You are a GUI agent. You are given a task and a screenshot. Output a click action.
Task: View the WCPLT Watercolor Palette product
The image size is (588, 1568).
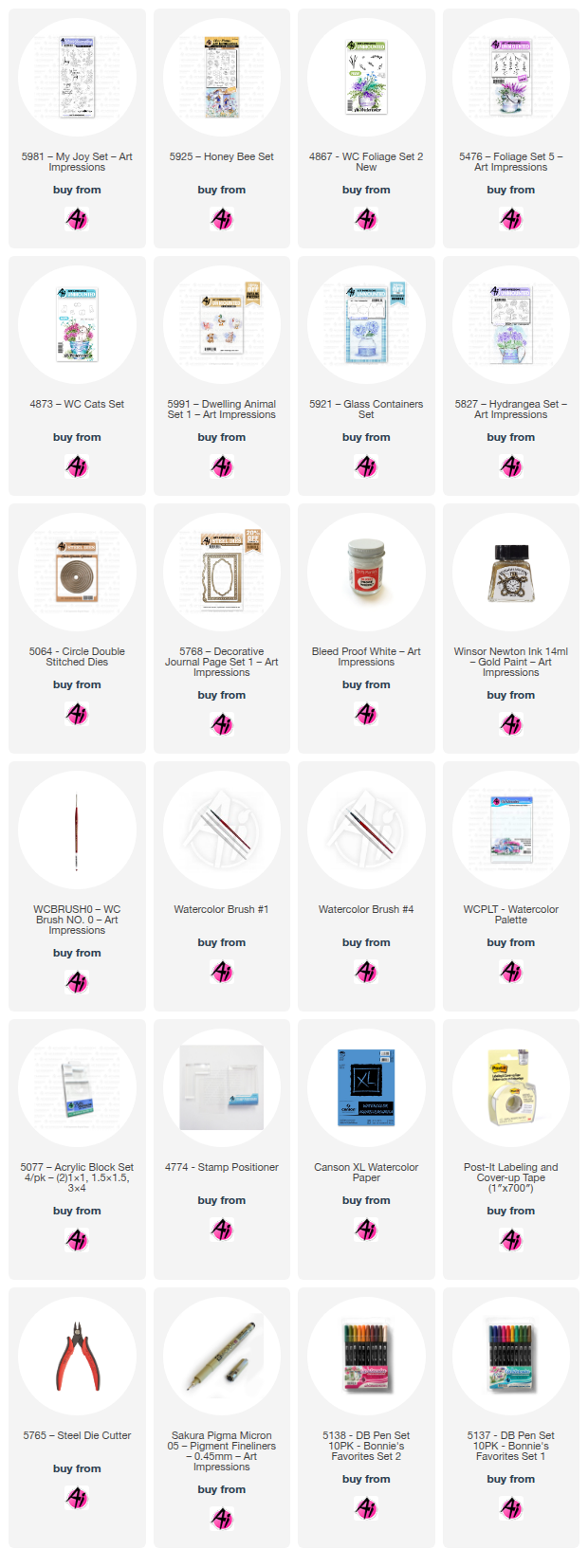point(510,832)
